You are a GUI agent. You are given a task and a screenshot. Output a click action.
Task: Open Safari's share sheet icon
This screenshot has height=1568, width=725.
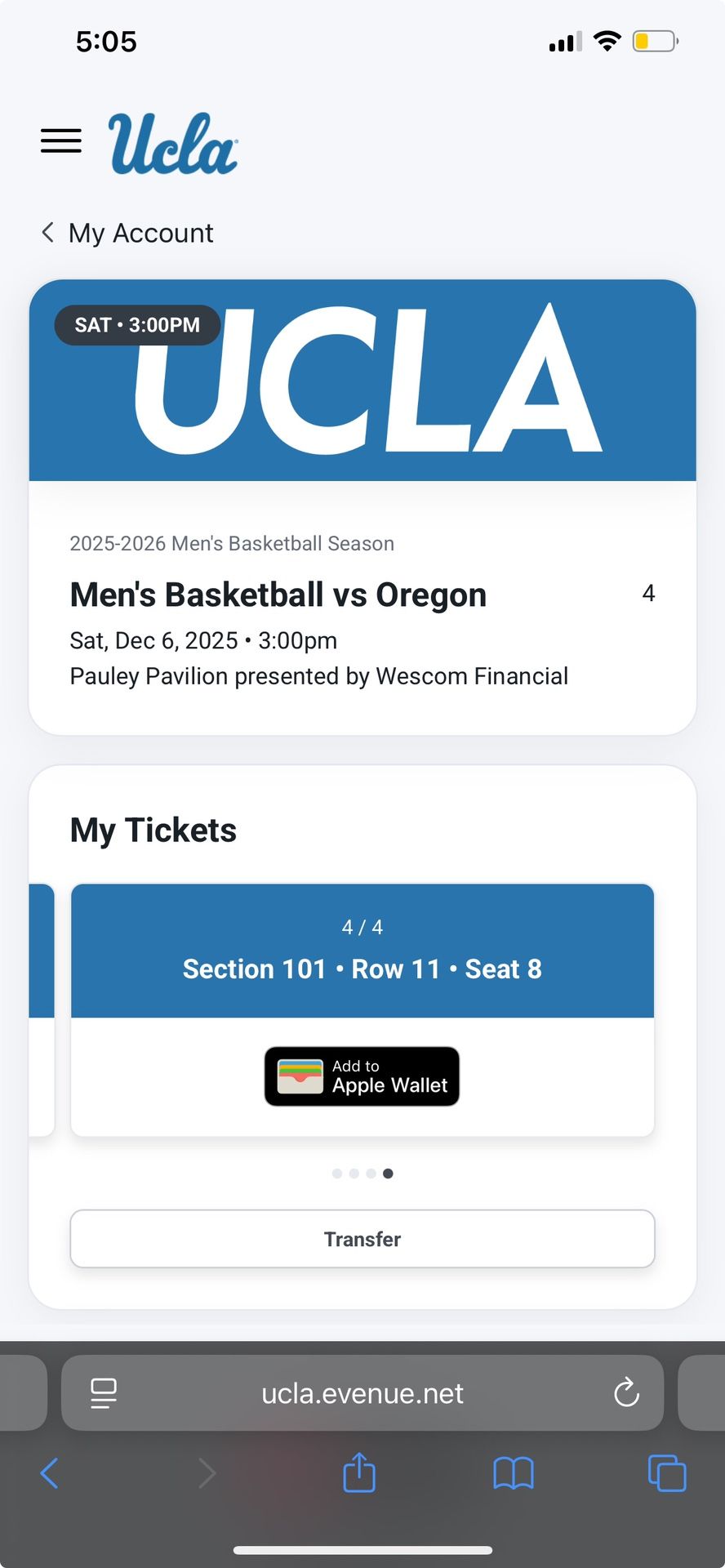coord(358,1473)
